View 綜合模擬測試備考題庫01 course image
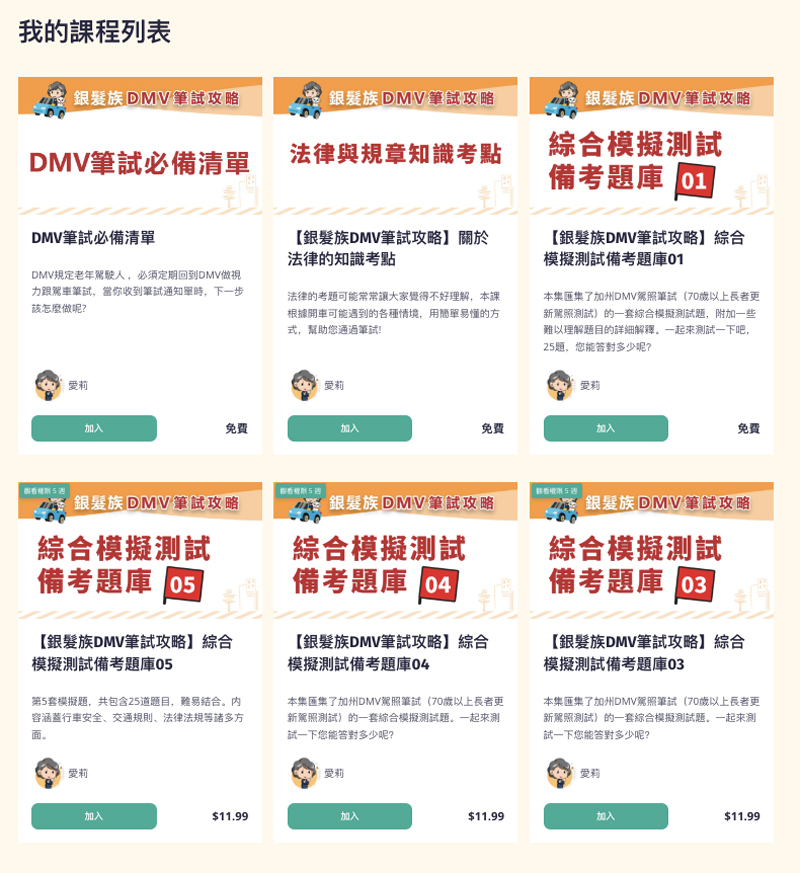Image resolution: width=800 pixels, height=873 pixels. pos(651,146)
